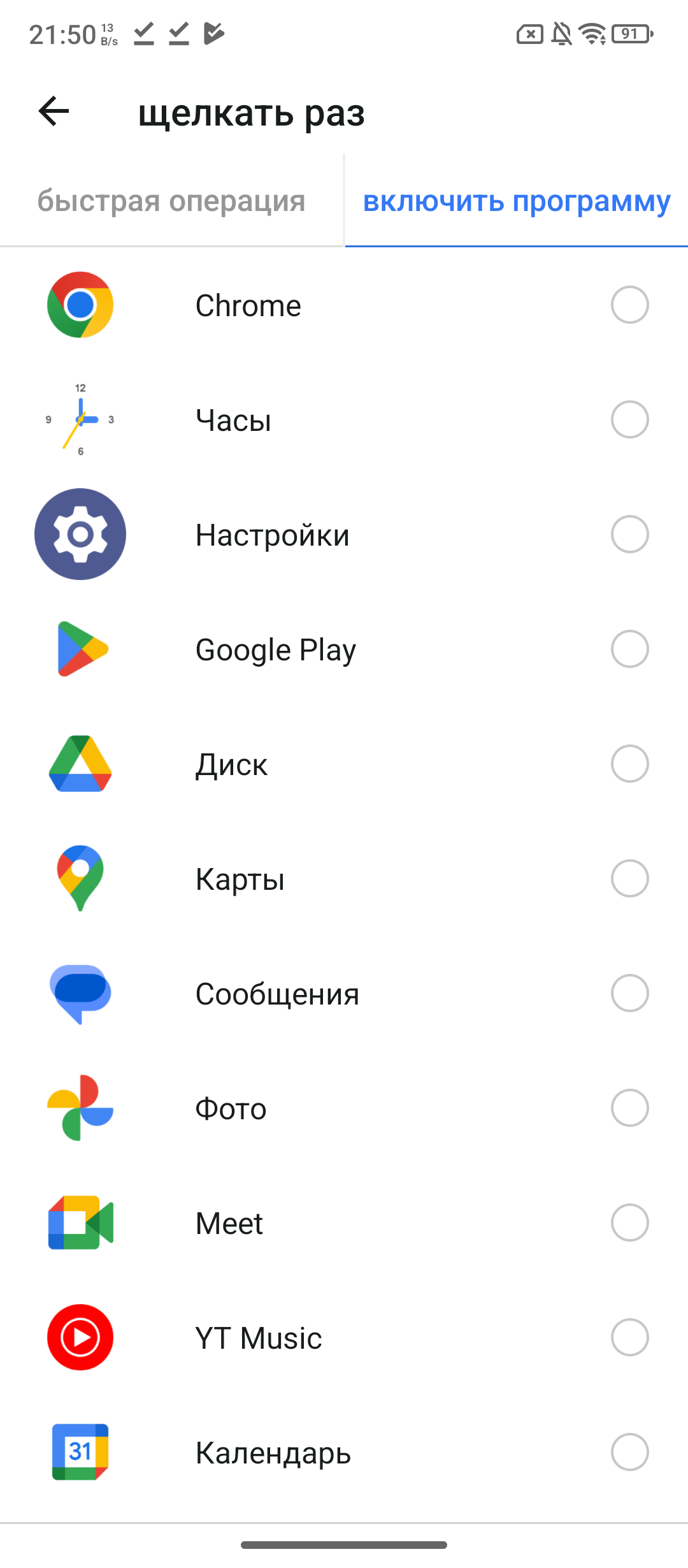The height and width of the screenshot is (1568, 688).
Task: Select the Диск radio button
Action: 629,764
